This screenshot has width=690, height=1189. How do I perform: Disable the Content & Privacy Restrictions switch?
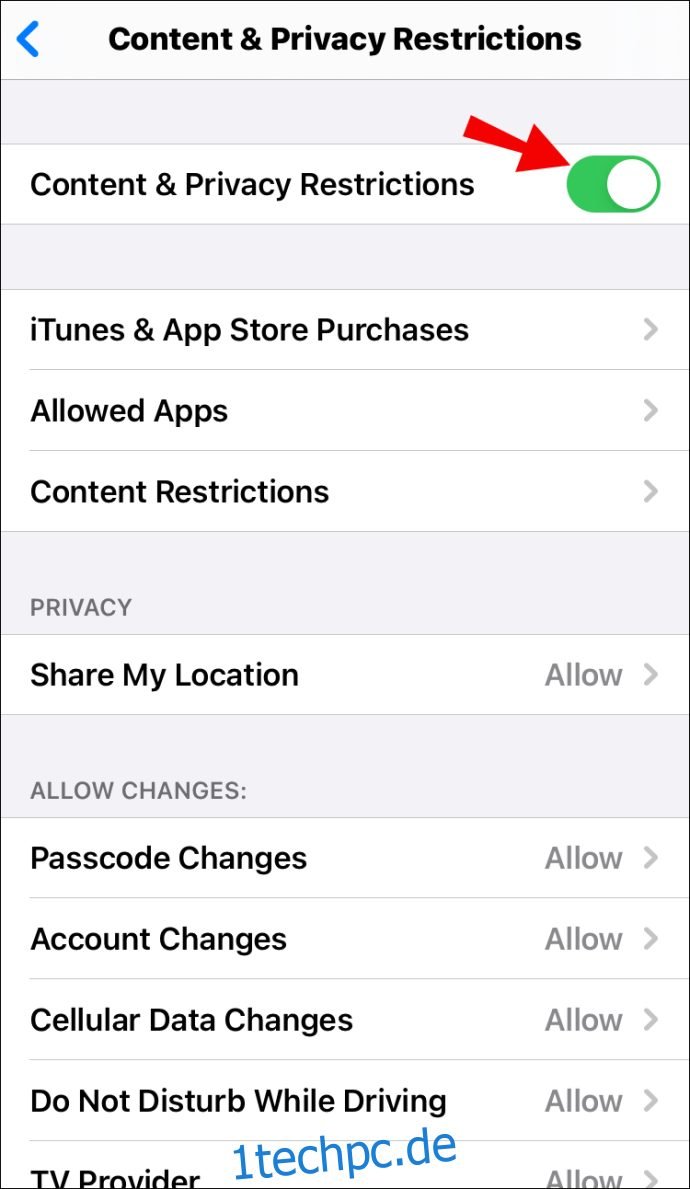pos(613,184)
